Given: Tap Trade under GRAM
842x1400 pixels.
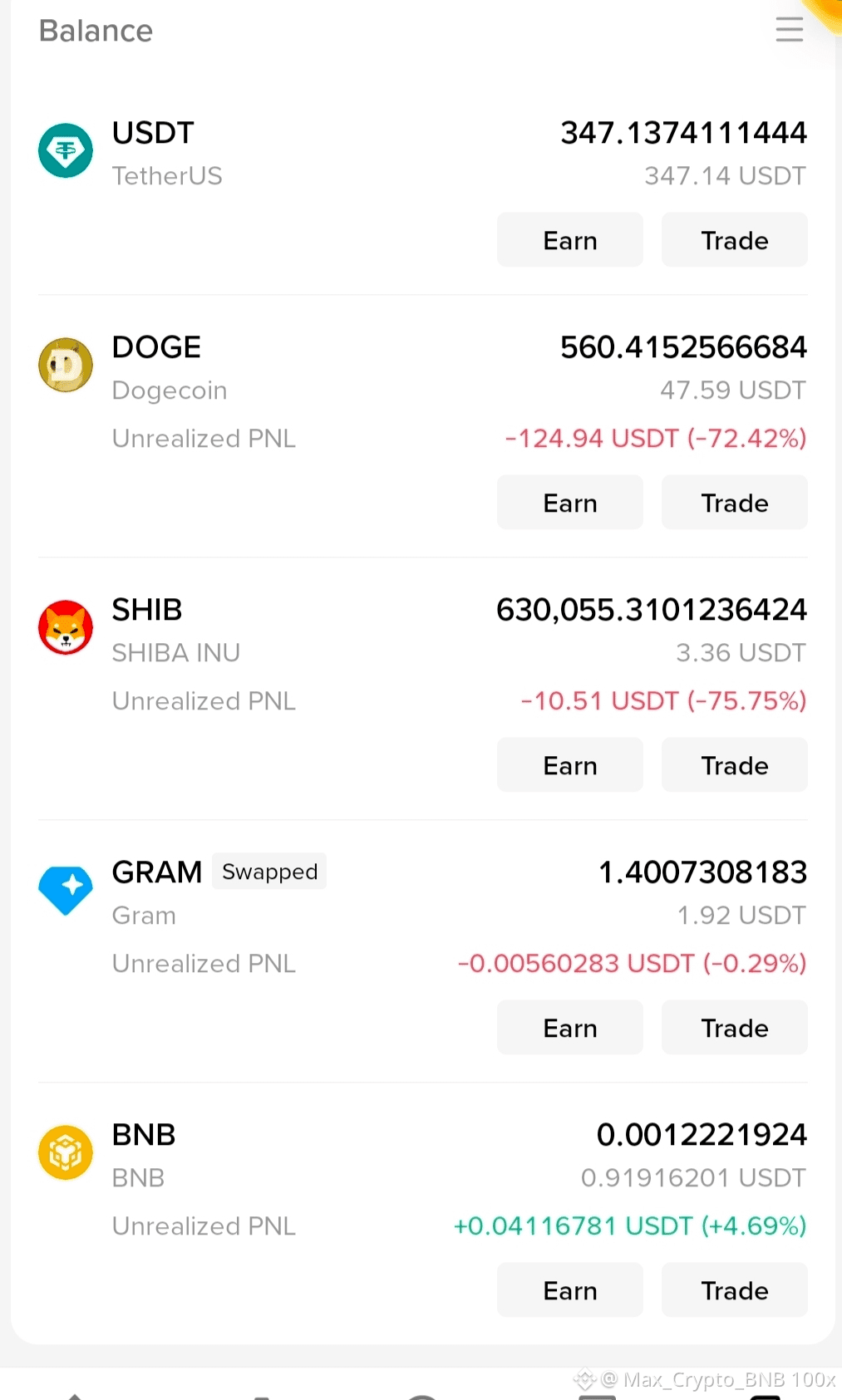Looking at the screenshot, I should coord(734,1028).
